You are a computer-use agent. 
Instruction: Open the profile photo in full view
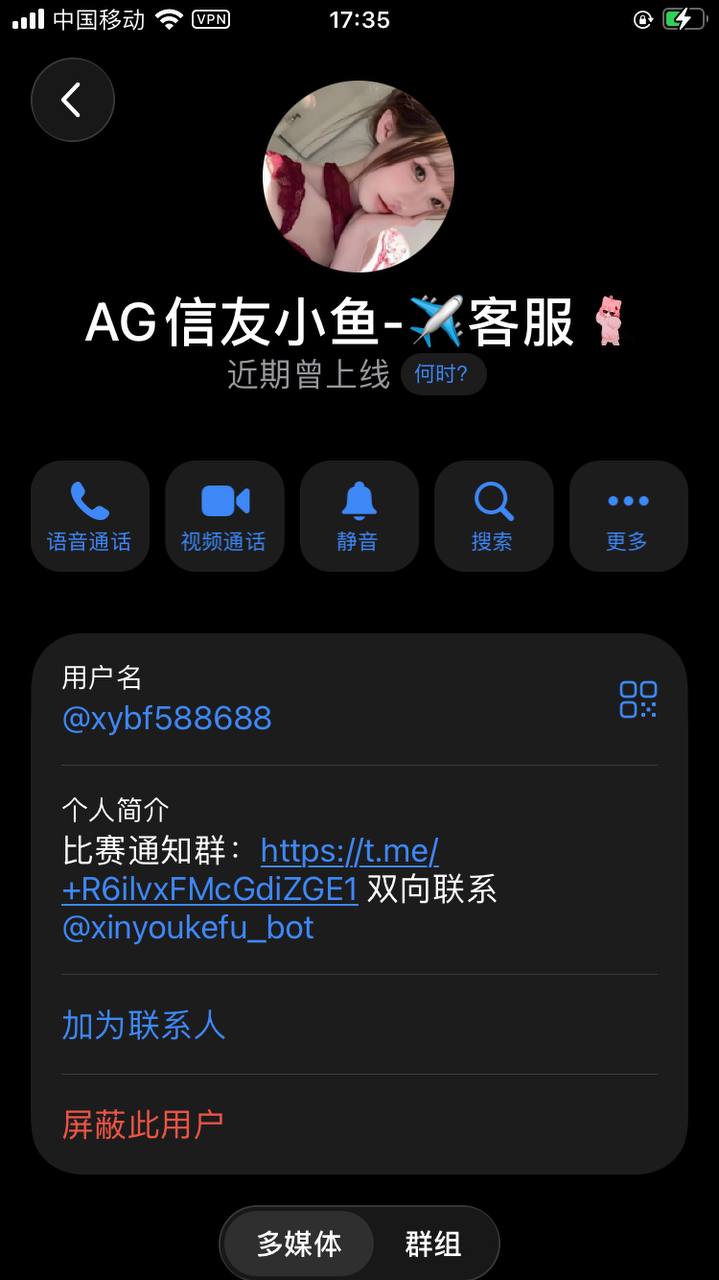click(358, 176)
